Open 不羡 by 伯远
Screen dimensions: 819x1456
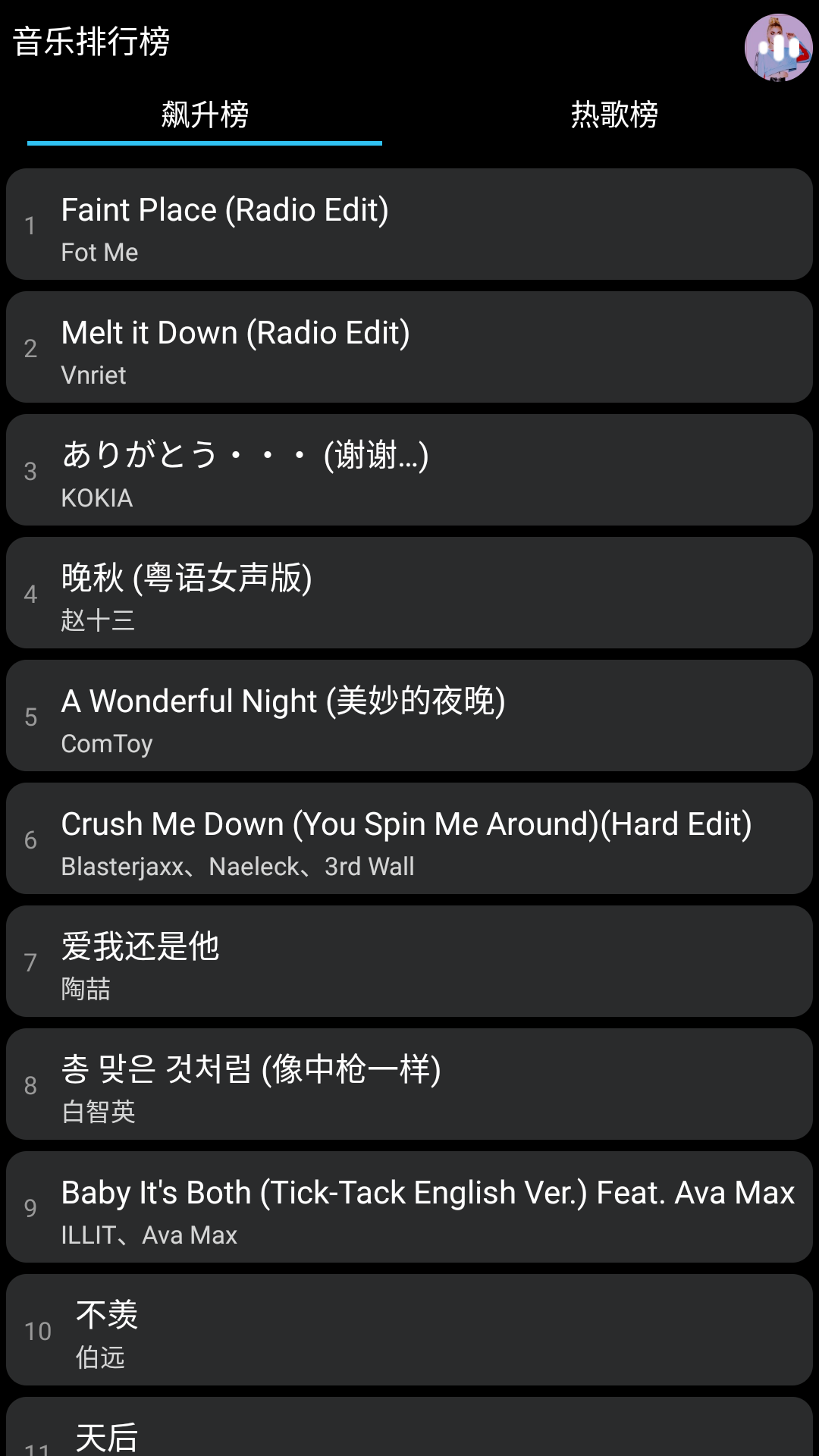[x=409, y=1330]
